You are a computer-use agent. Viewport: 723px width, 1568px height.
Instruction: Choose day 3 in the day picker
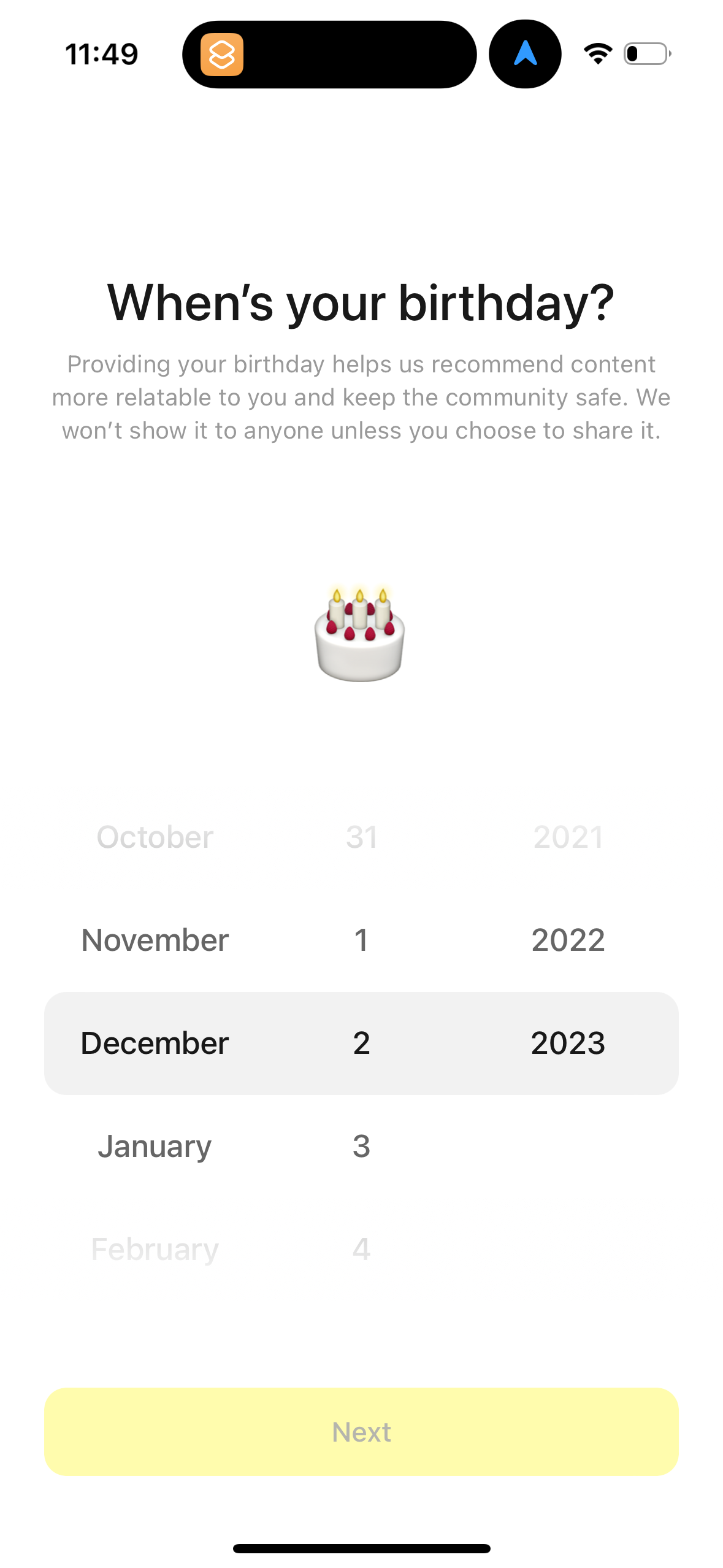pos(361,1145)
